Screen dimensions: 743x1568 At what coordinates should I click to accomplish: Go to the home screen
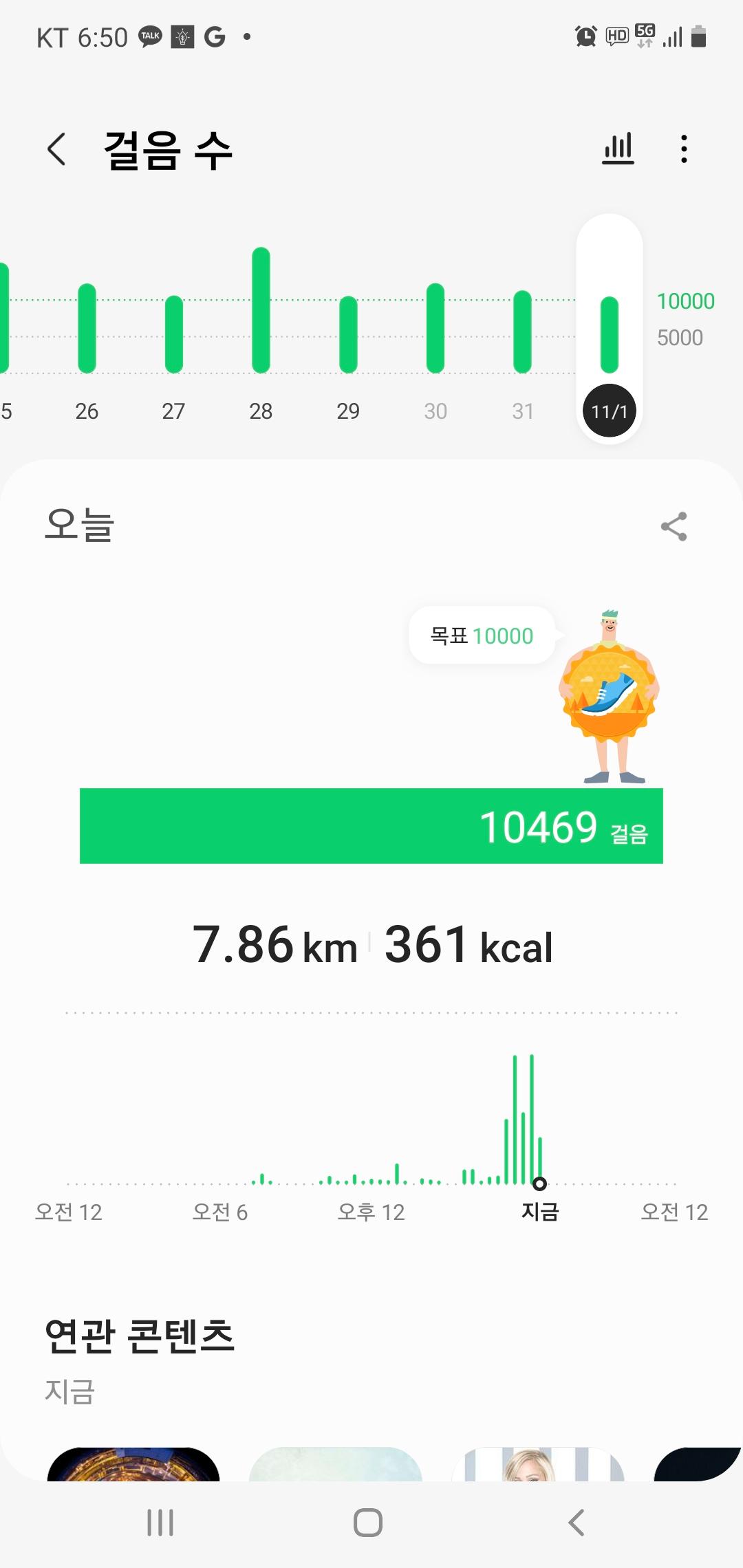pyautogui.click(x=368, y=1523)
